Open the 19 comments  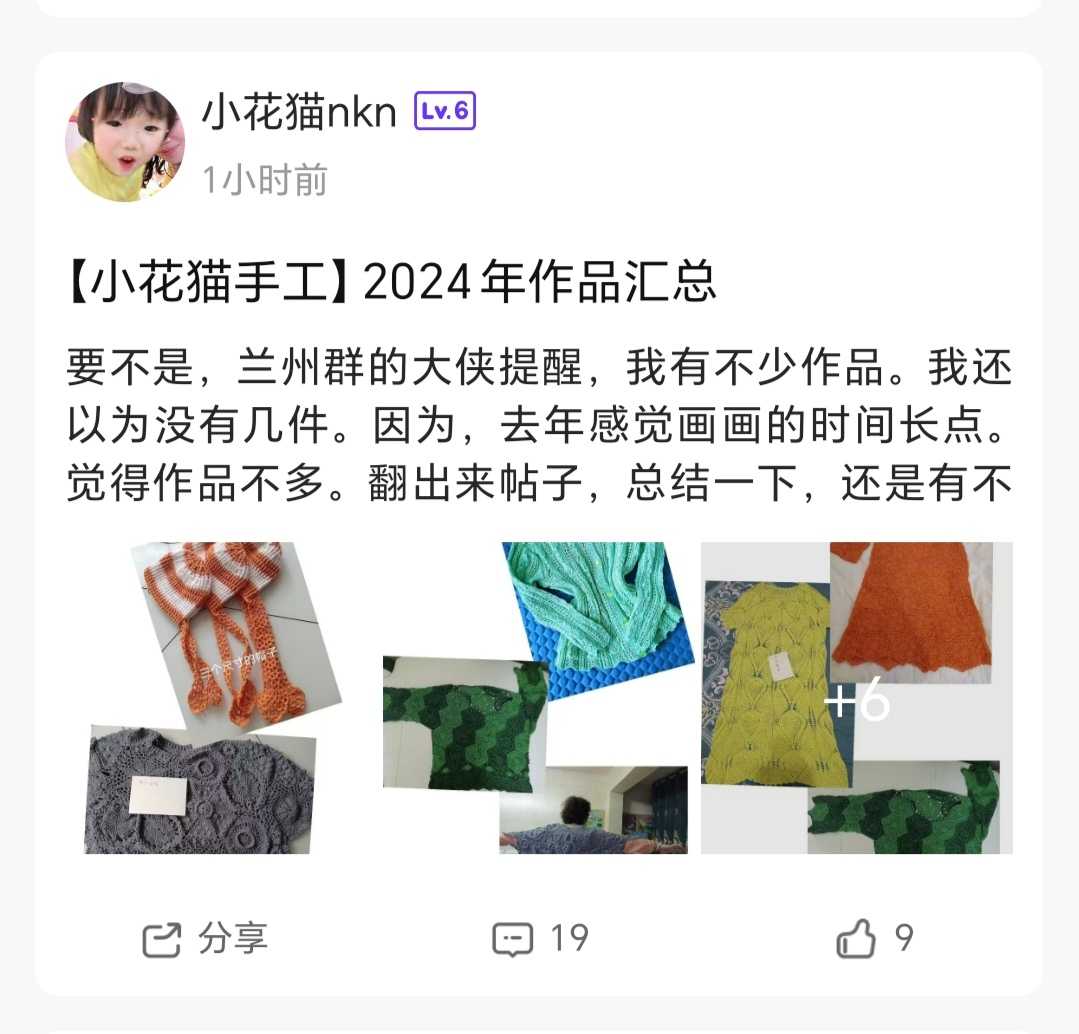pos(540,939)
